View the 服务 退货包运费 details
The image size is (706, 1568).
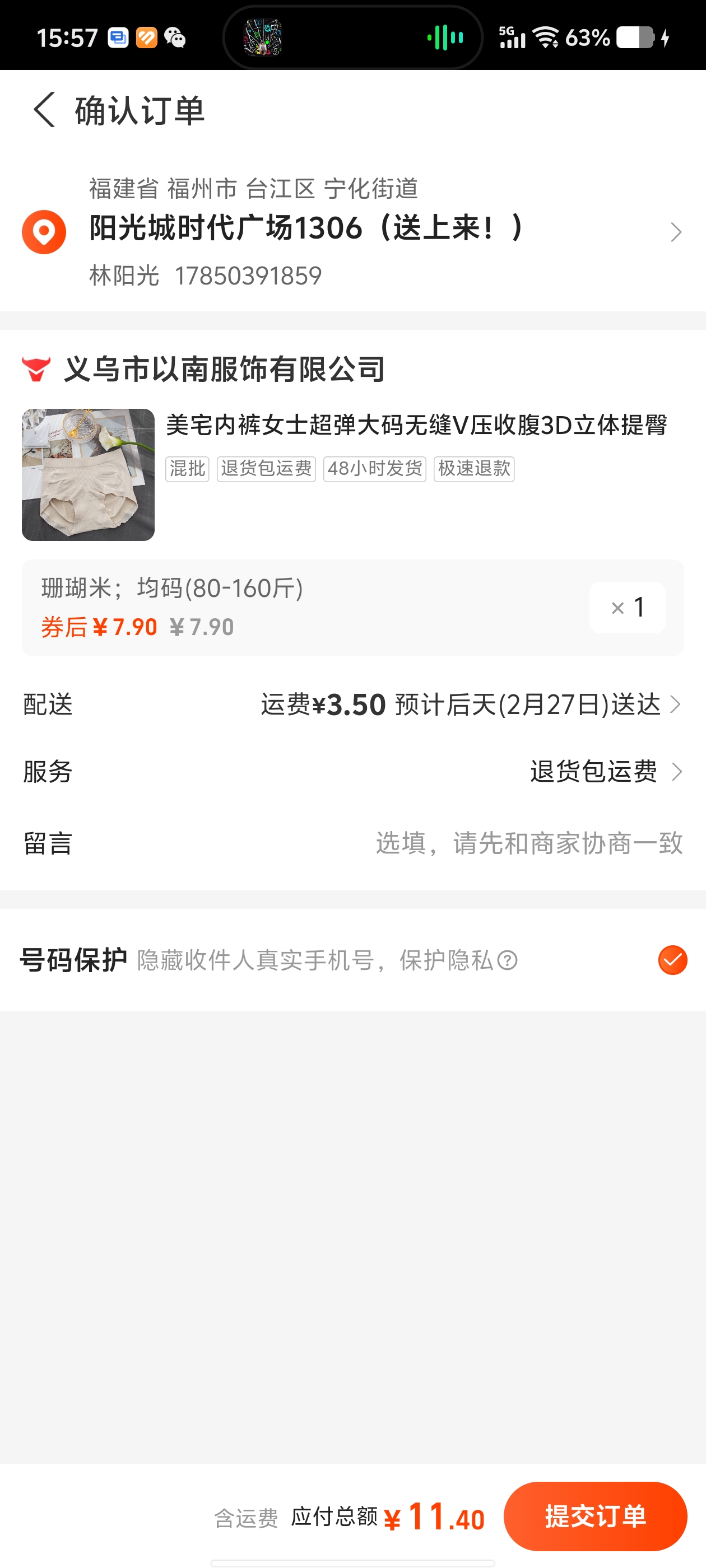(604, 771)
